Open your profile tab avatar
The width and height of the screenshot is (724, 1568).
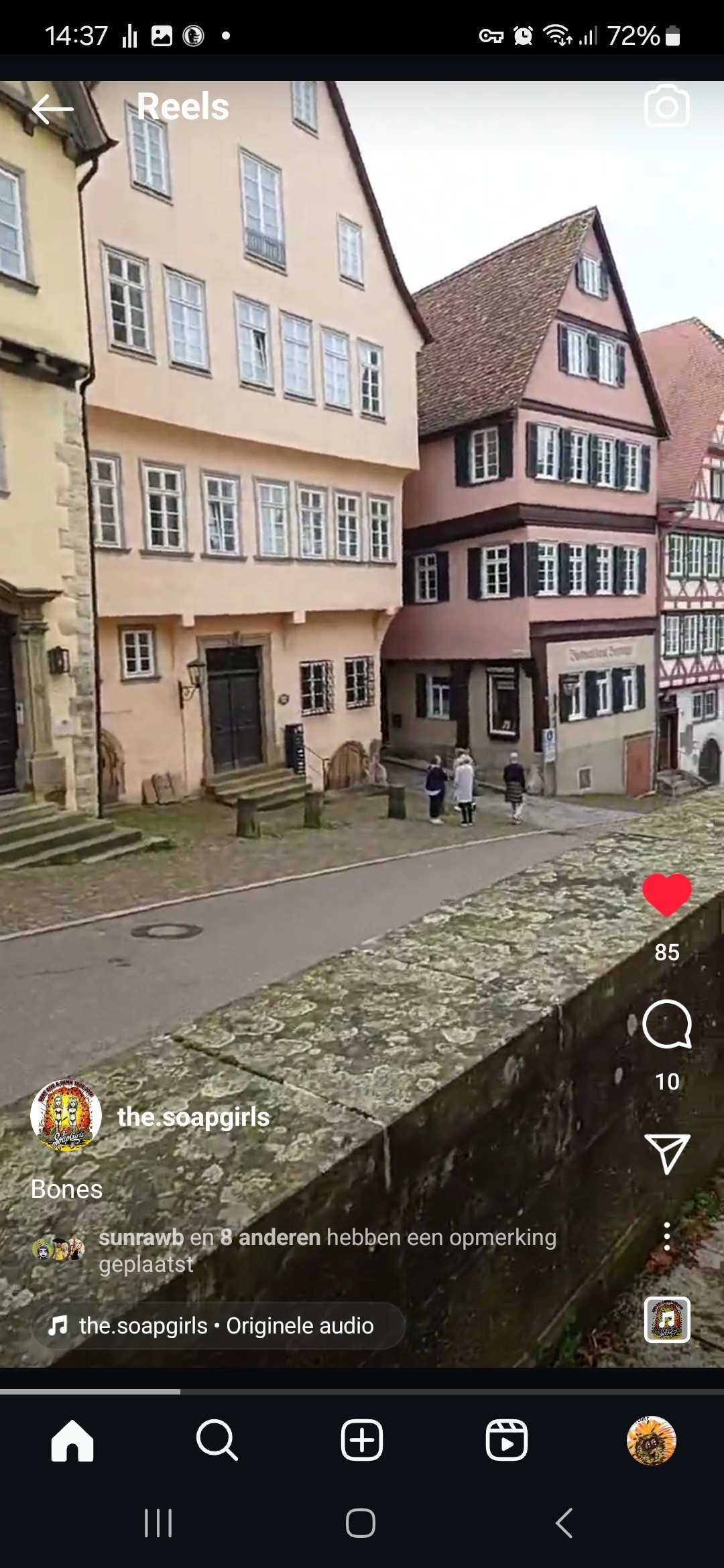click(x=651, y=1440)
